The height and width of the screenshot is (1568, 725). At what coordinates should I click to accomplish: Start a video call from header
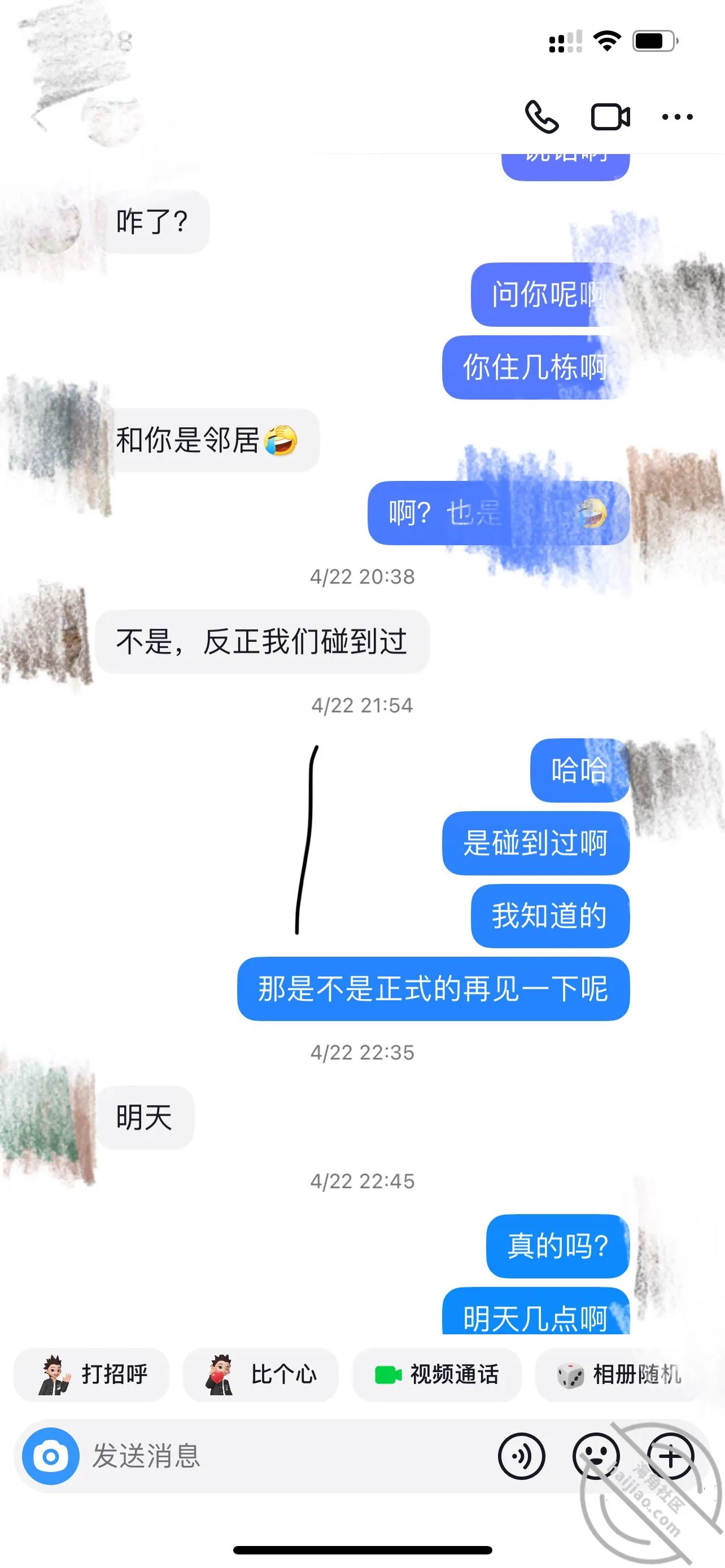[x=610, y=117]
